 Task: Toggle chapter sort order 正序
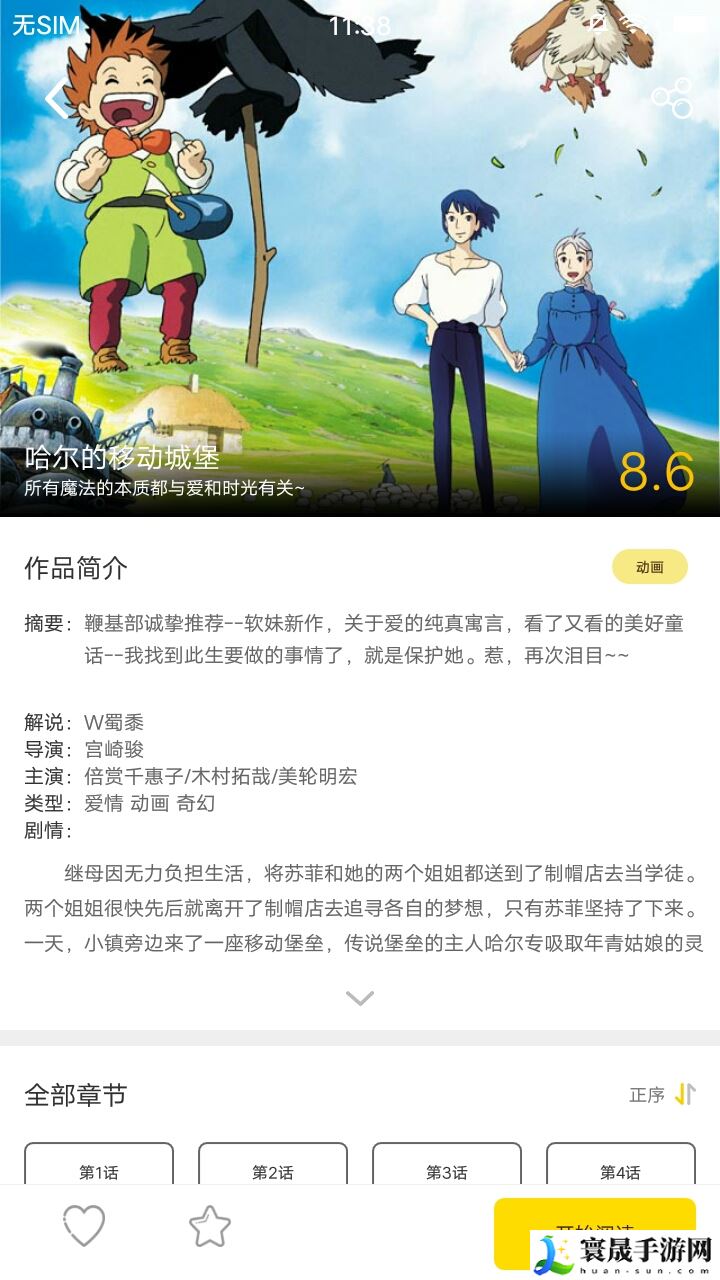coord(662,1095)
